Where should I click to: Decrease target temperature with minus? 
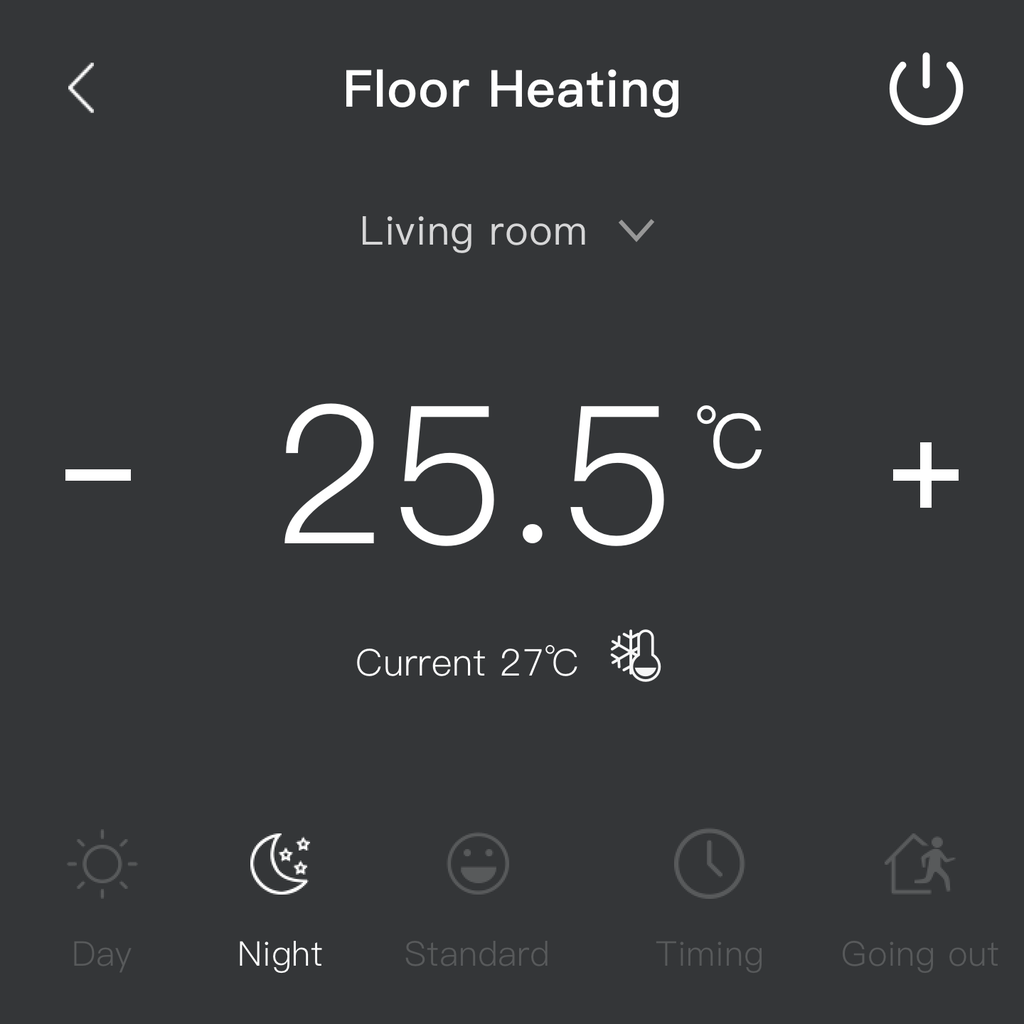pyautogui.click(x=98, y=474)
